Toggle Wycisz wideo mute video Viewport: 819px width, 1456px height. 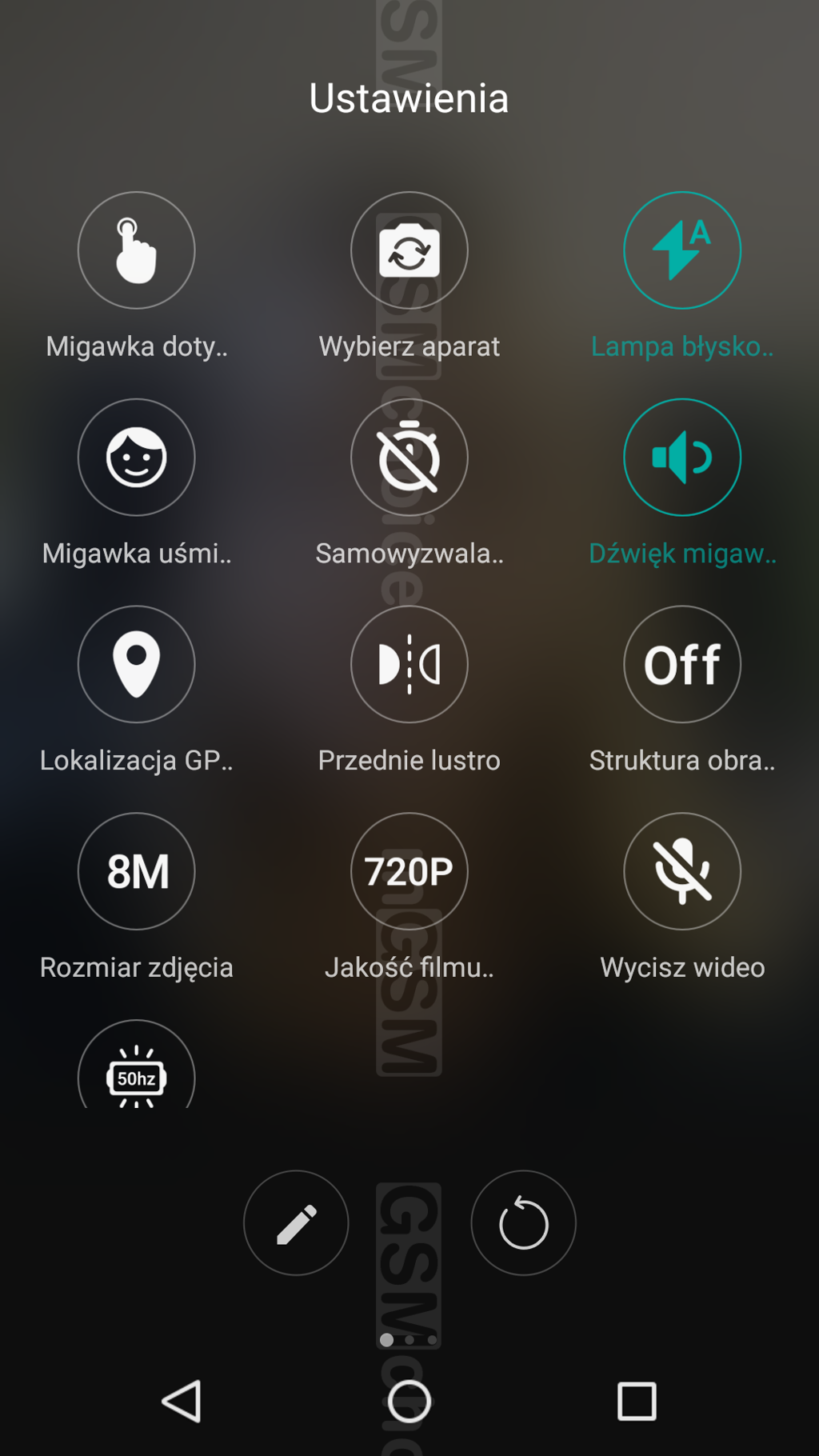click(x=682, y=871)
